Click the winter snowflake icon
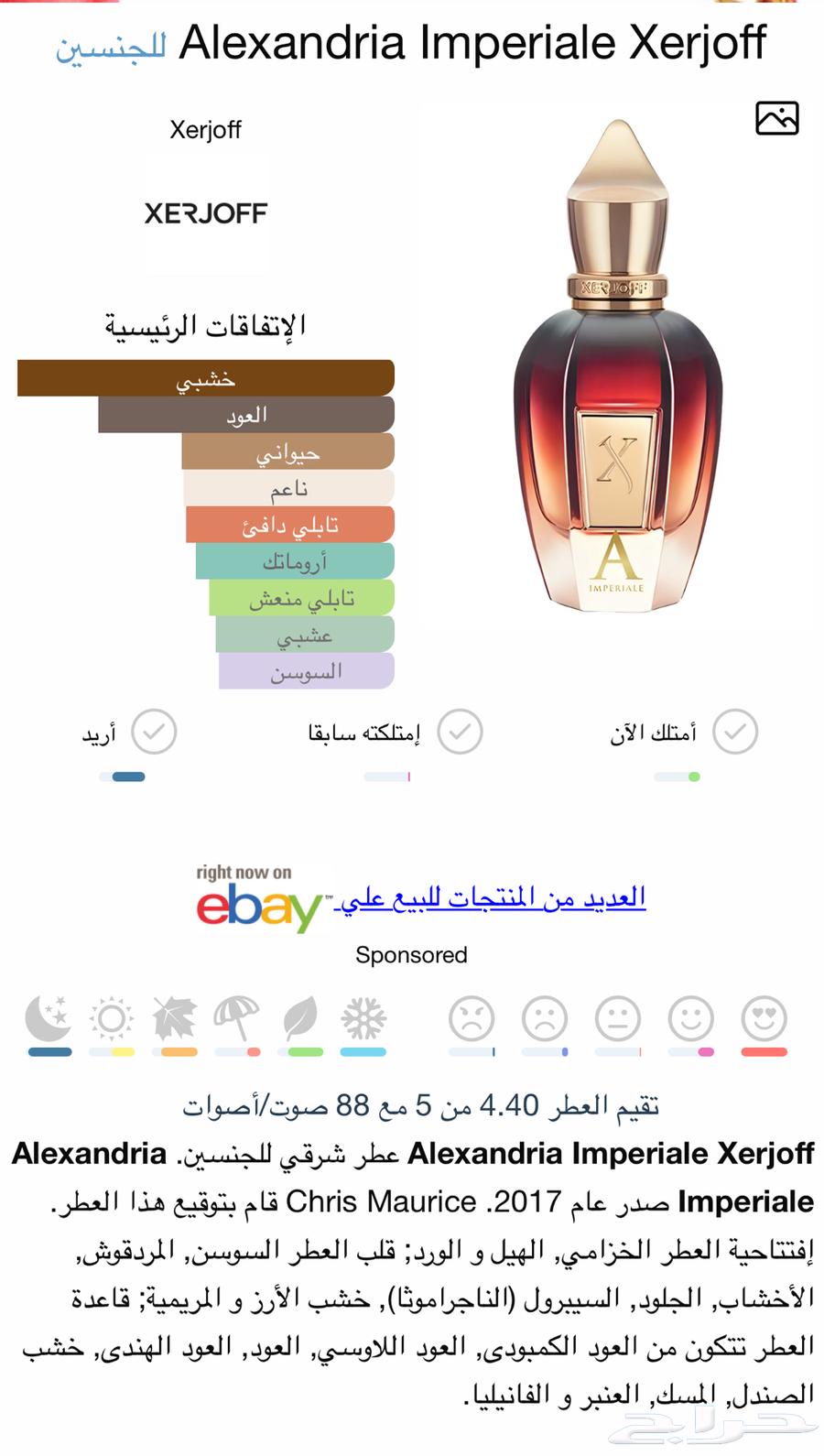The width and height of the screenshot is (824, 1456). pos(363,1019)
